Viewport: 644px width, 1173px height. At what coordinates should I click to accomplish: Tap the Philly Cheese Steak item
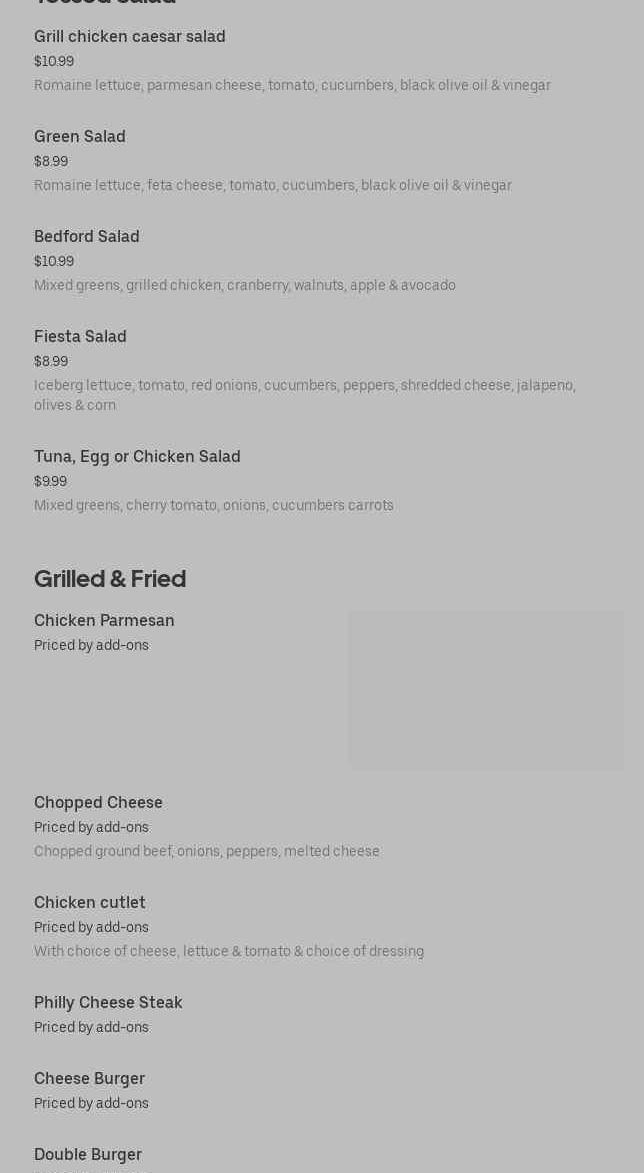pos(108,1003)
